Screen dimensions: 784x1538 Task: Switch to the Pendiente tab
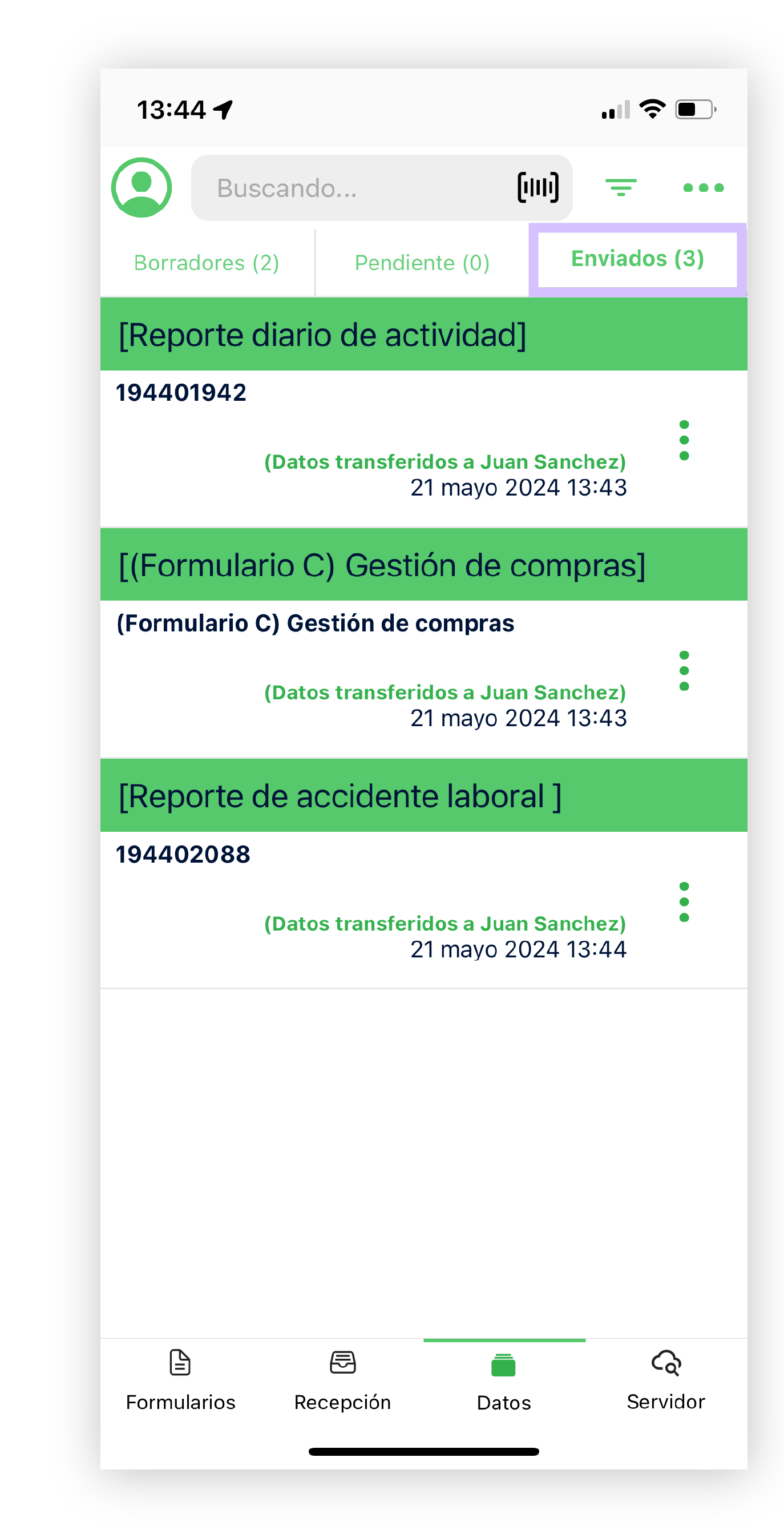422,263
